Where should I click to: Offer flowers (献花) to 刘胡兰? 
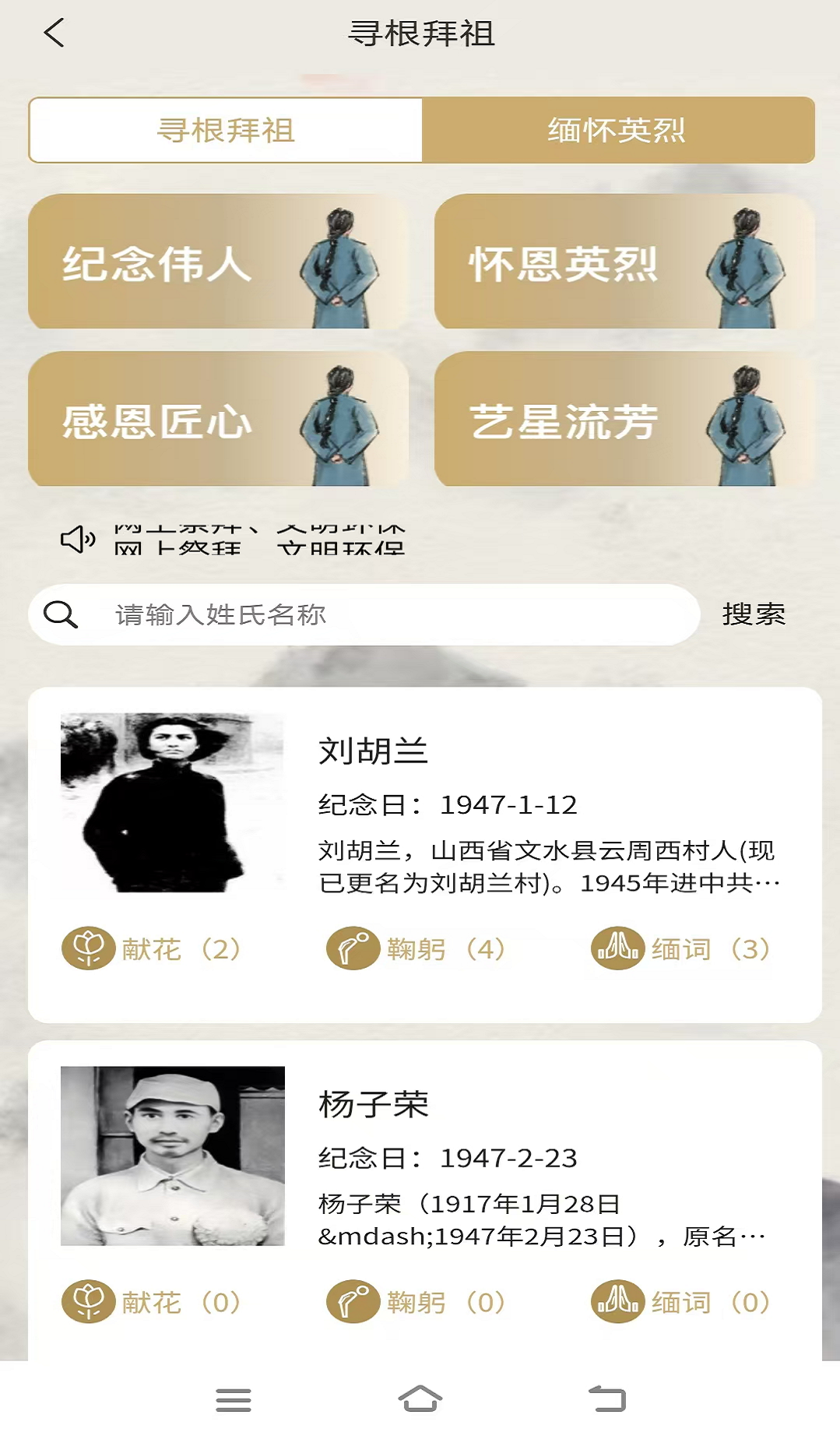pos(152,948)
